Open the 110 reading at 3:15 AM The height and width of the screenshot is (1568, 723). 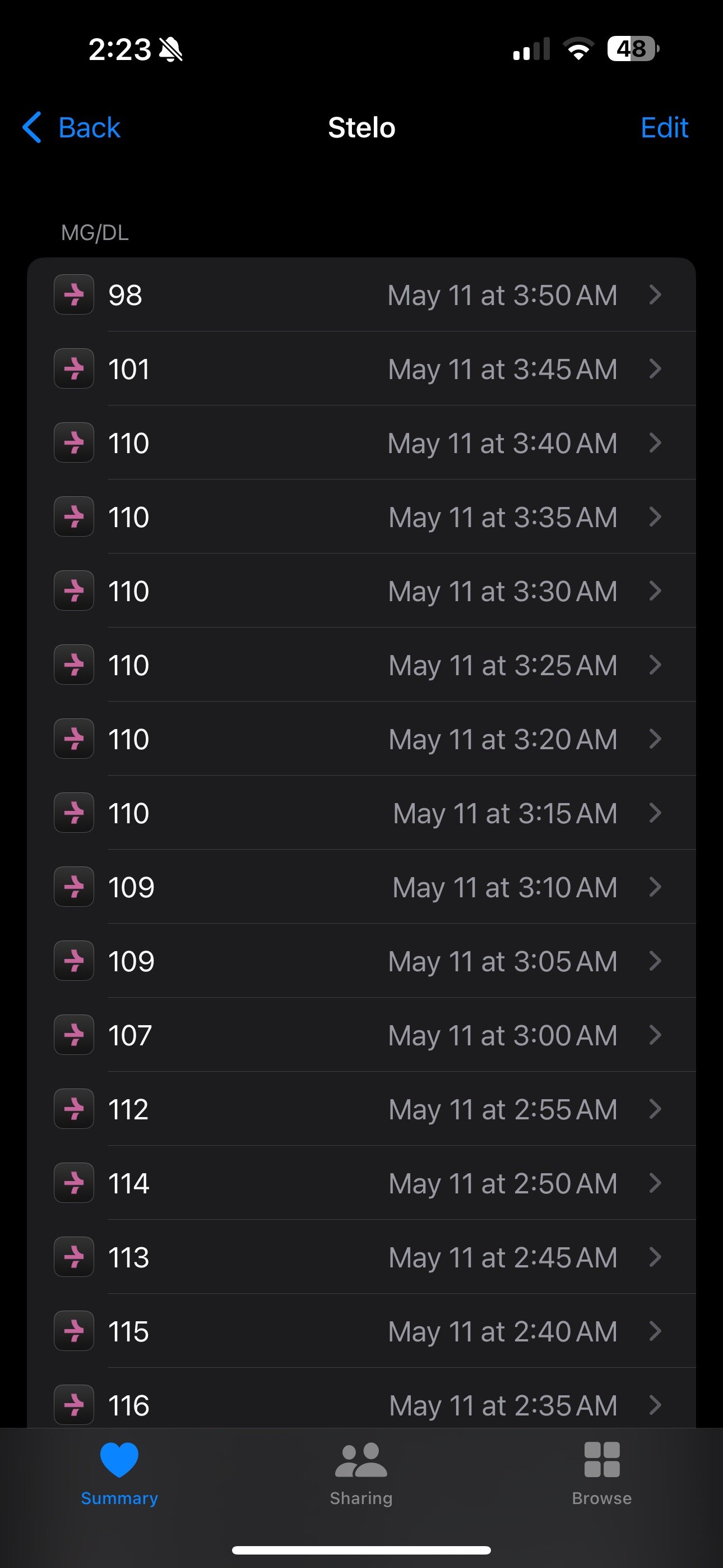pos(361,813)
